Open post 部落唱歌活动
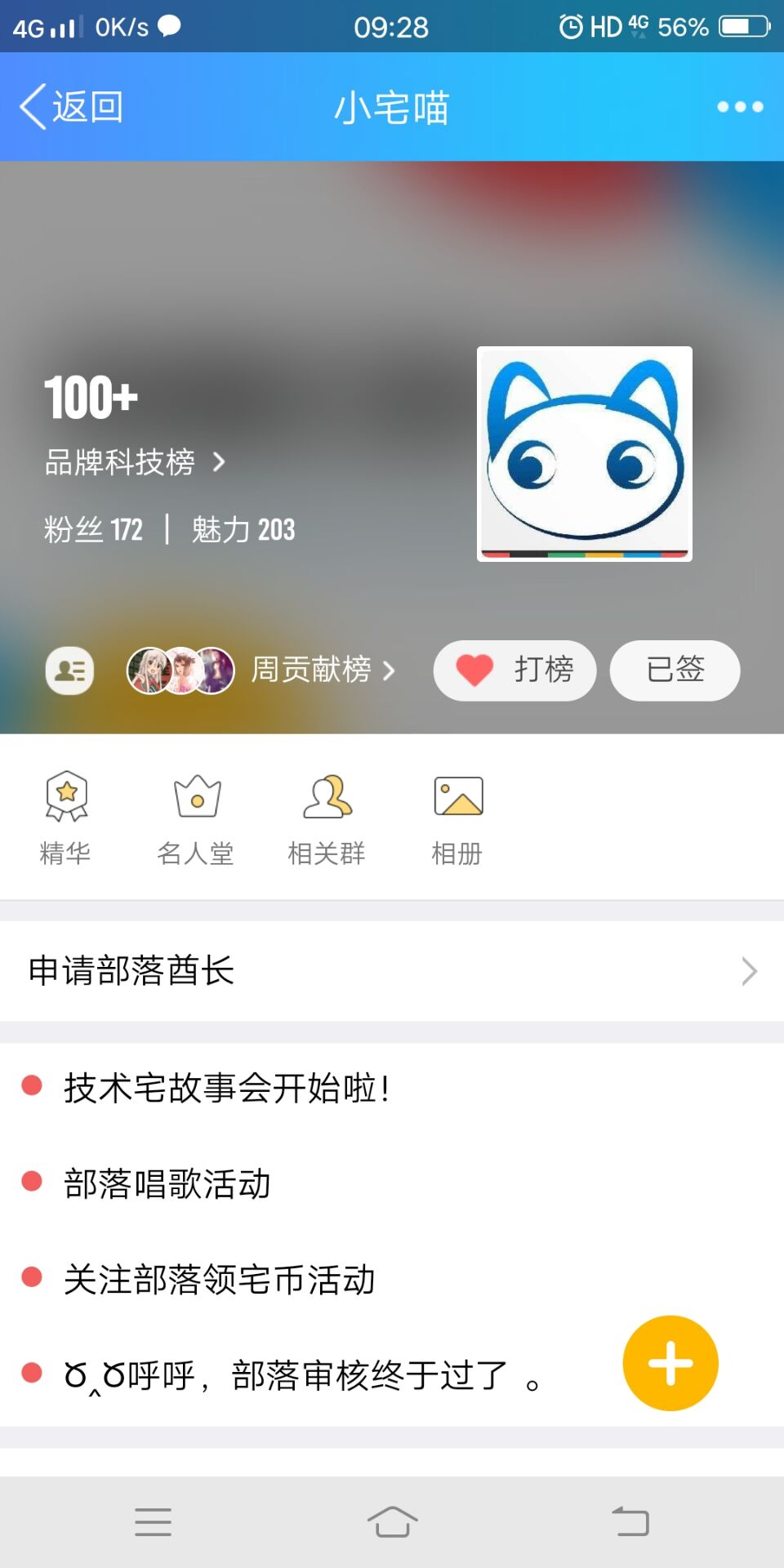This screenshot has width=784, height=1568. (167, 1183)
